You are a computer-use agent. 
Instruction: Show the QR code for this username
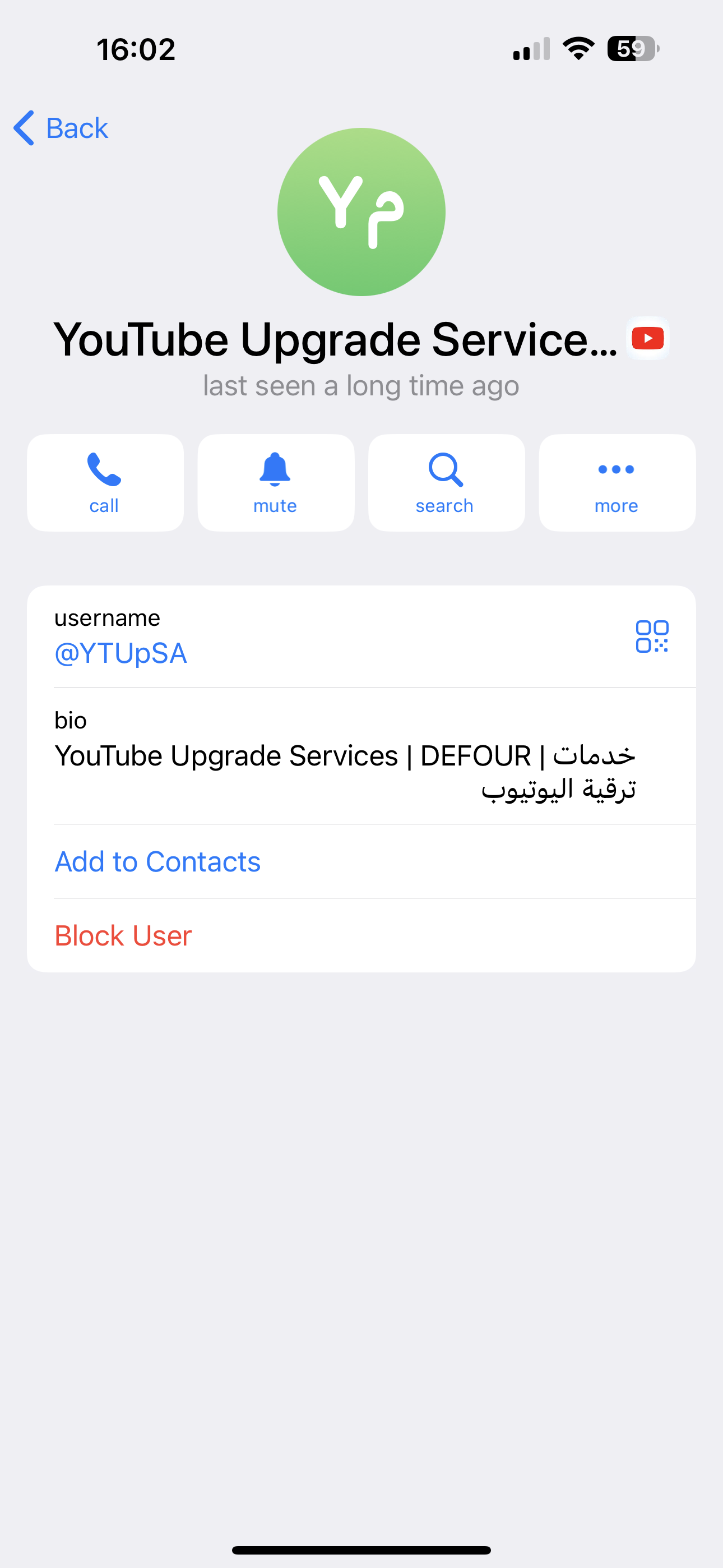click(x=652, y=637)
